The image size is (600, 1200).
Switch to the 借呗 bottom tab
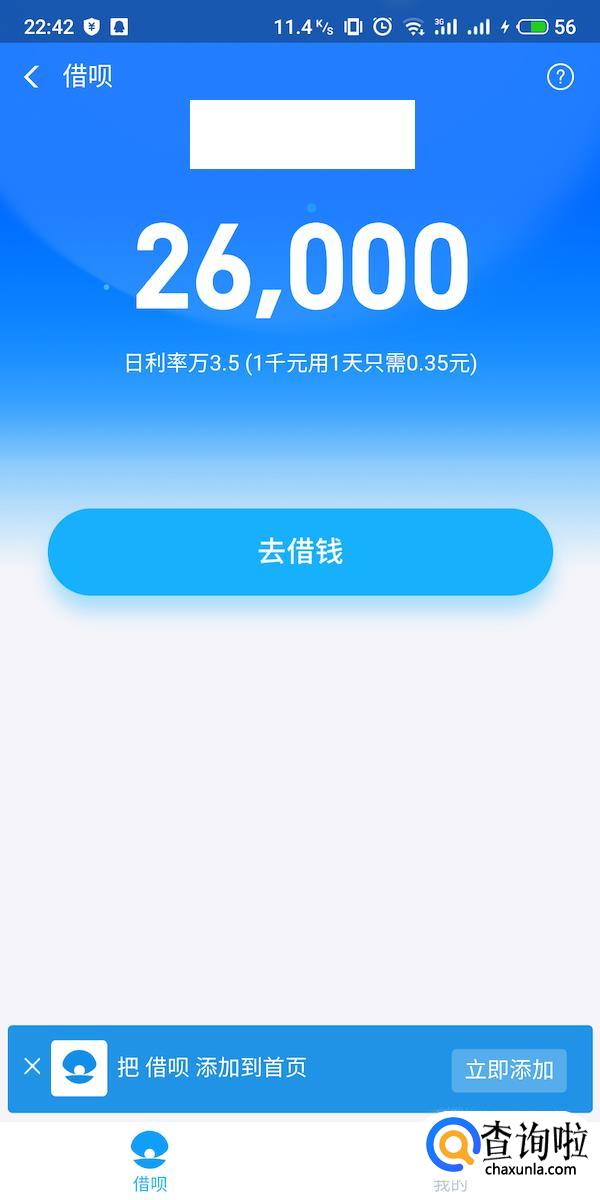tap(150, 1160)
